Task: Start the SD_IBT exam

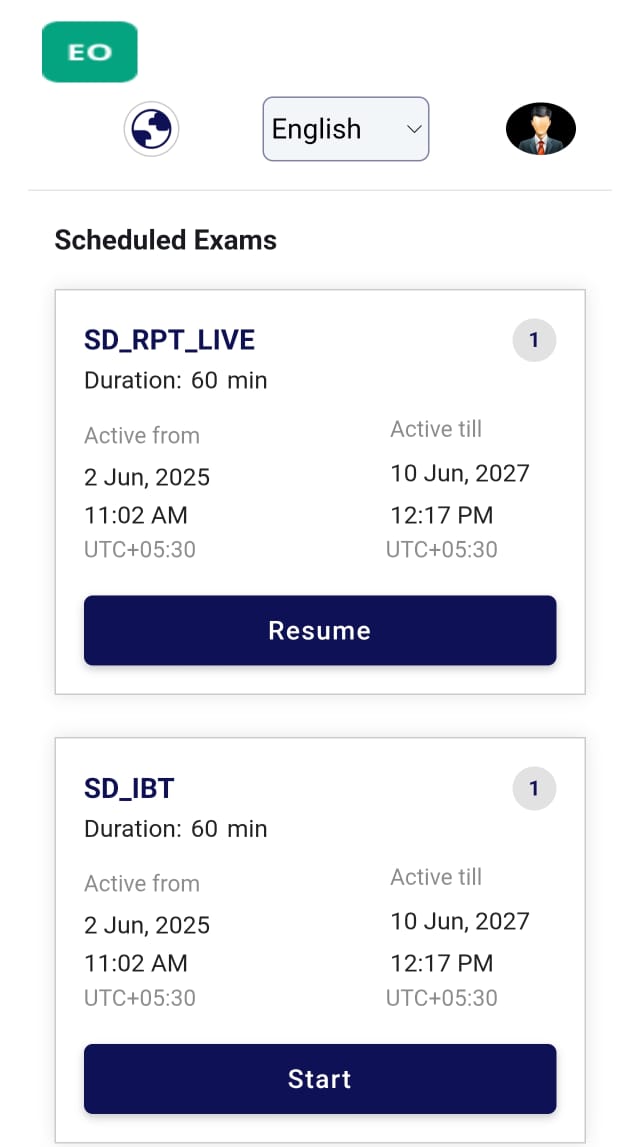Action: [320, 1078]
